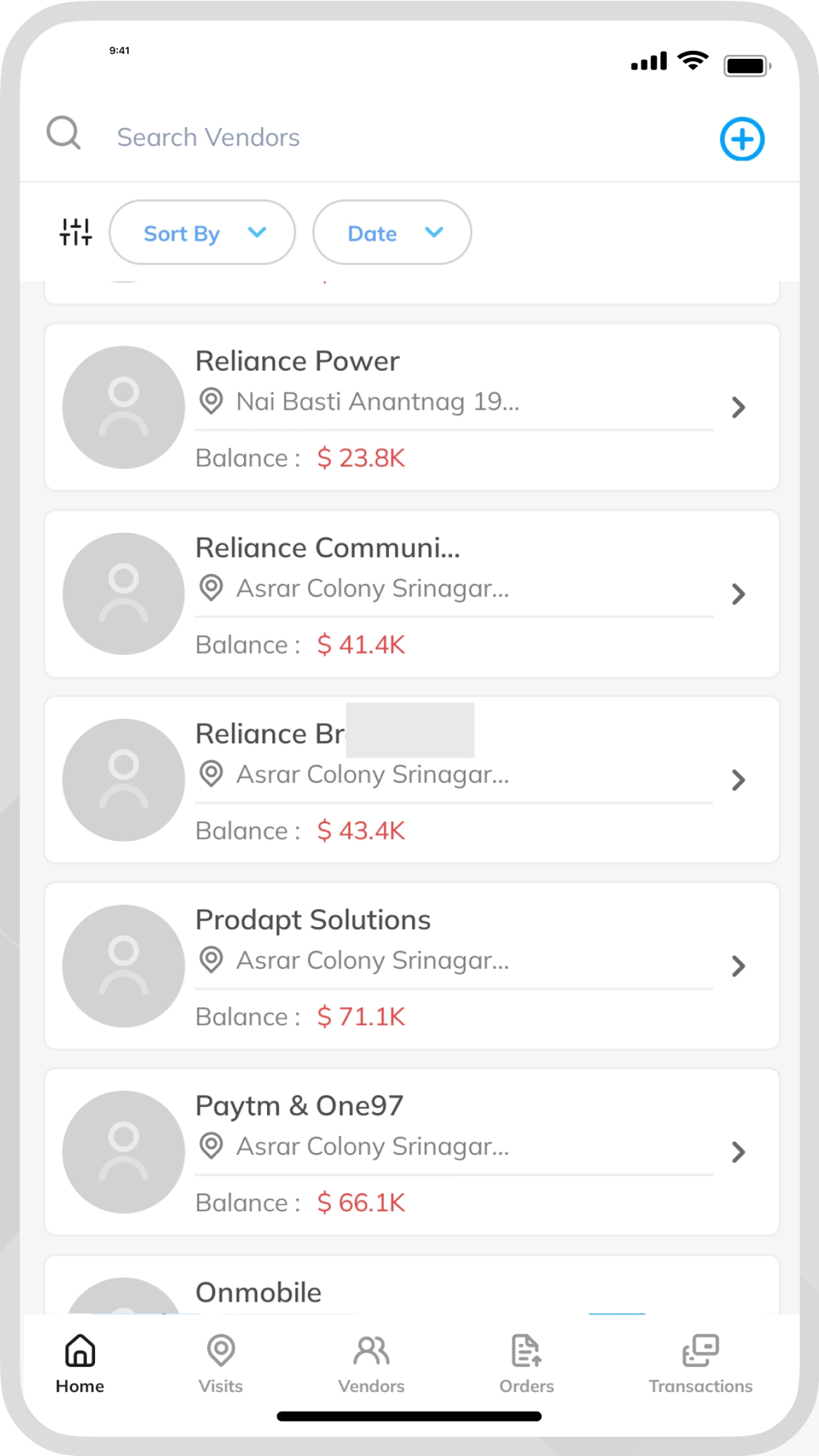
Task: Switch to the Transactions tab
Action: click(701, 1364)
